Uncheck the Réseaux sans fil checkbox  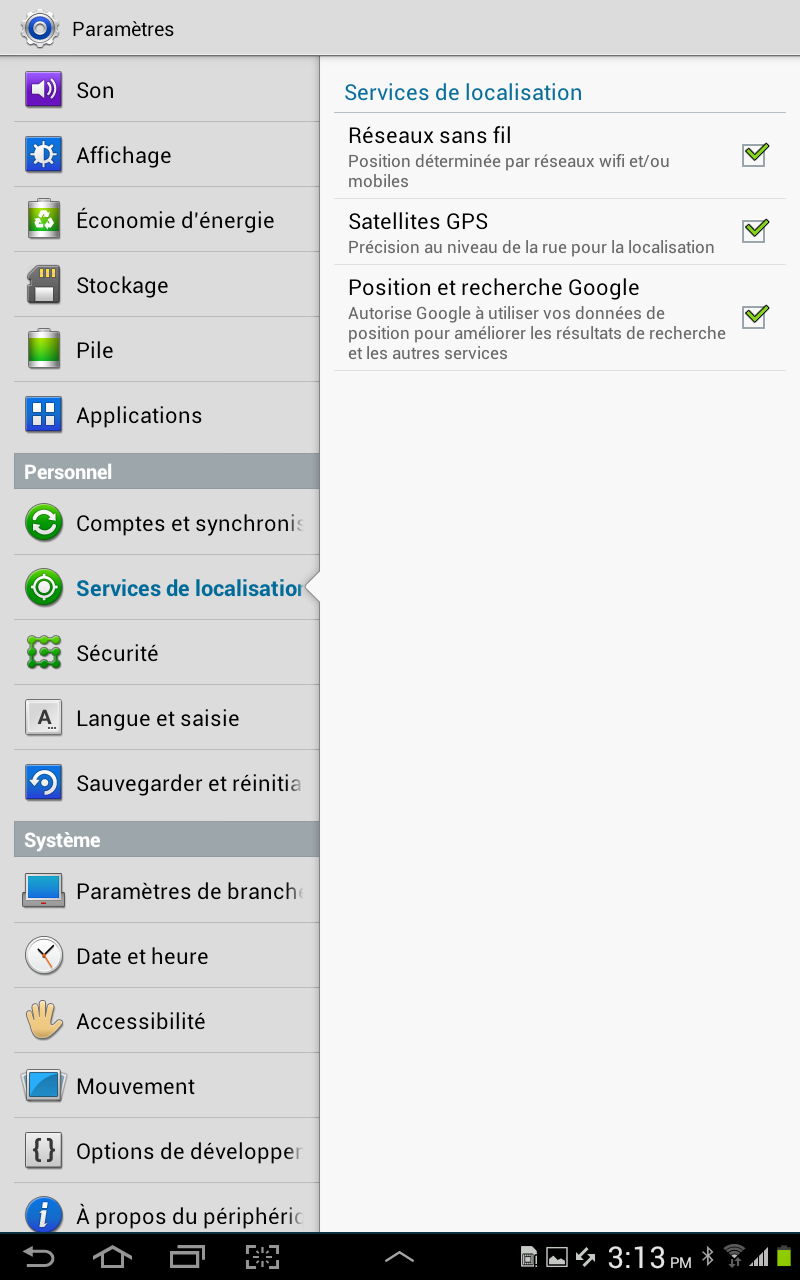(755, 155)
